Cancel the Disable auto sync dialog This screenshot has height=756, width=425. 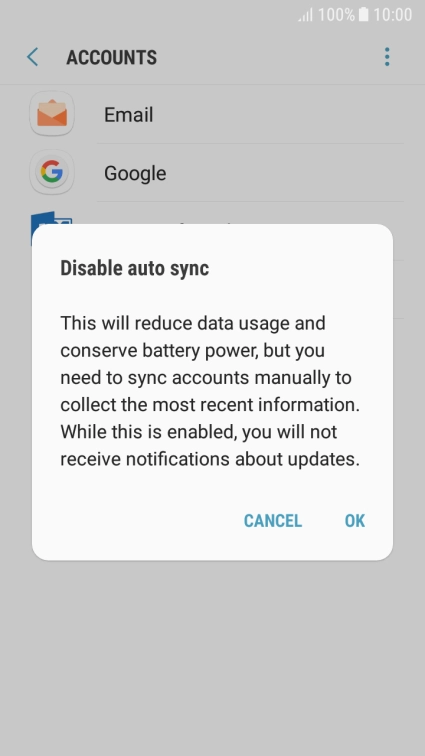tap(273, 521)
